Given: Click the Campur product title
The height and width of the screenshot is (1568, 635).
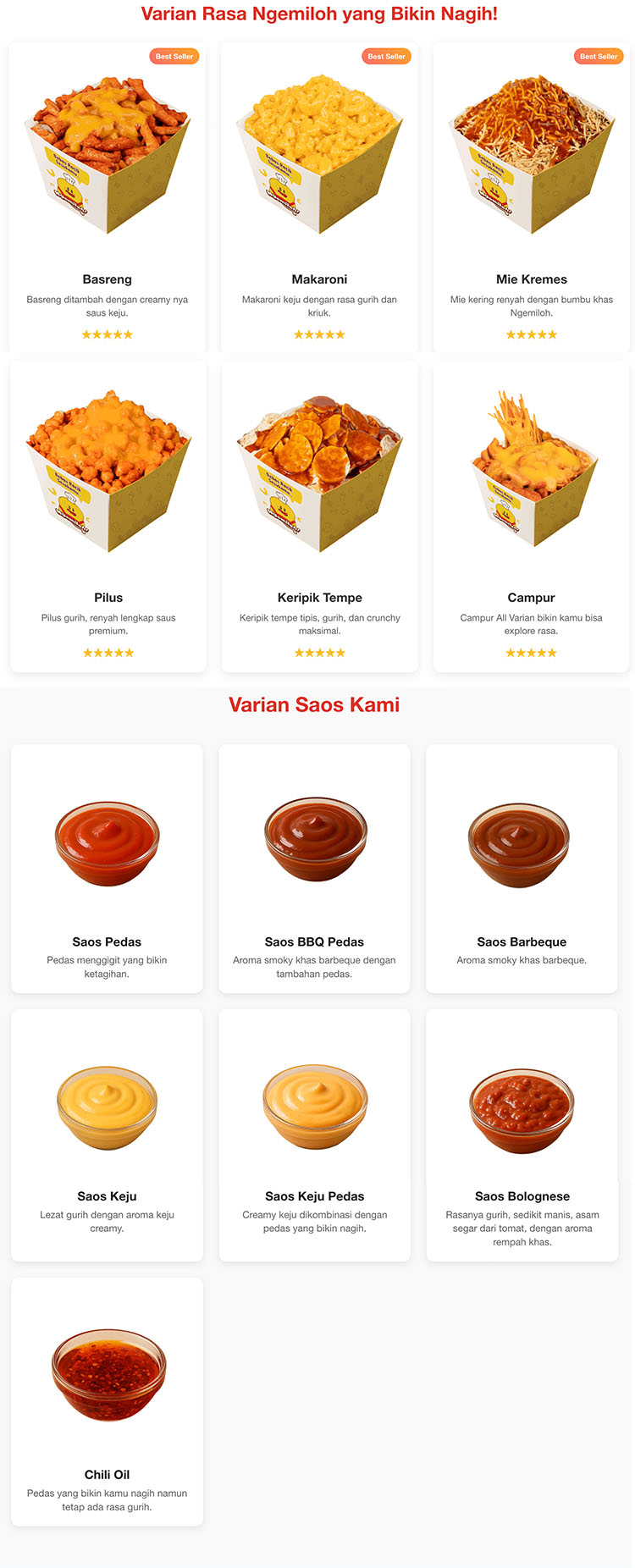Looking at the screenshot, I should pos(531,597).
